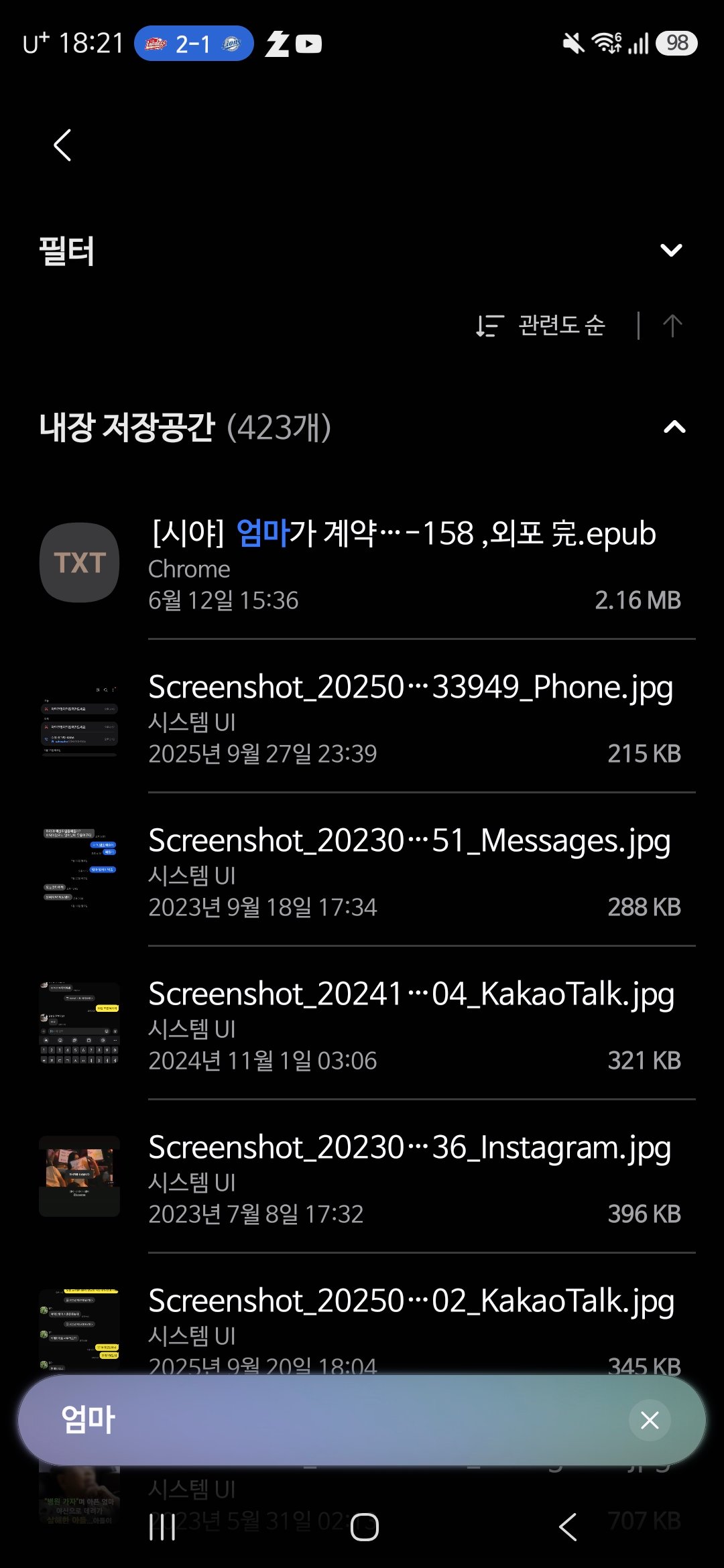Edit the 엄마 search field
The image size is (724, 1568).
tap(322, 1420)
